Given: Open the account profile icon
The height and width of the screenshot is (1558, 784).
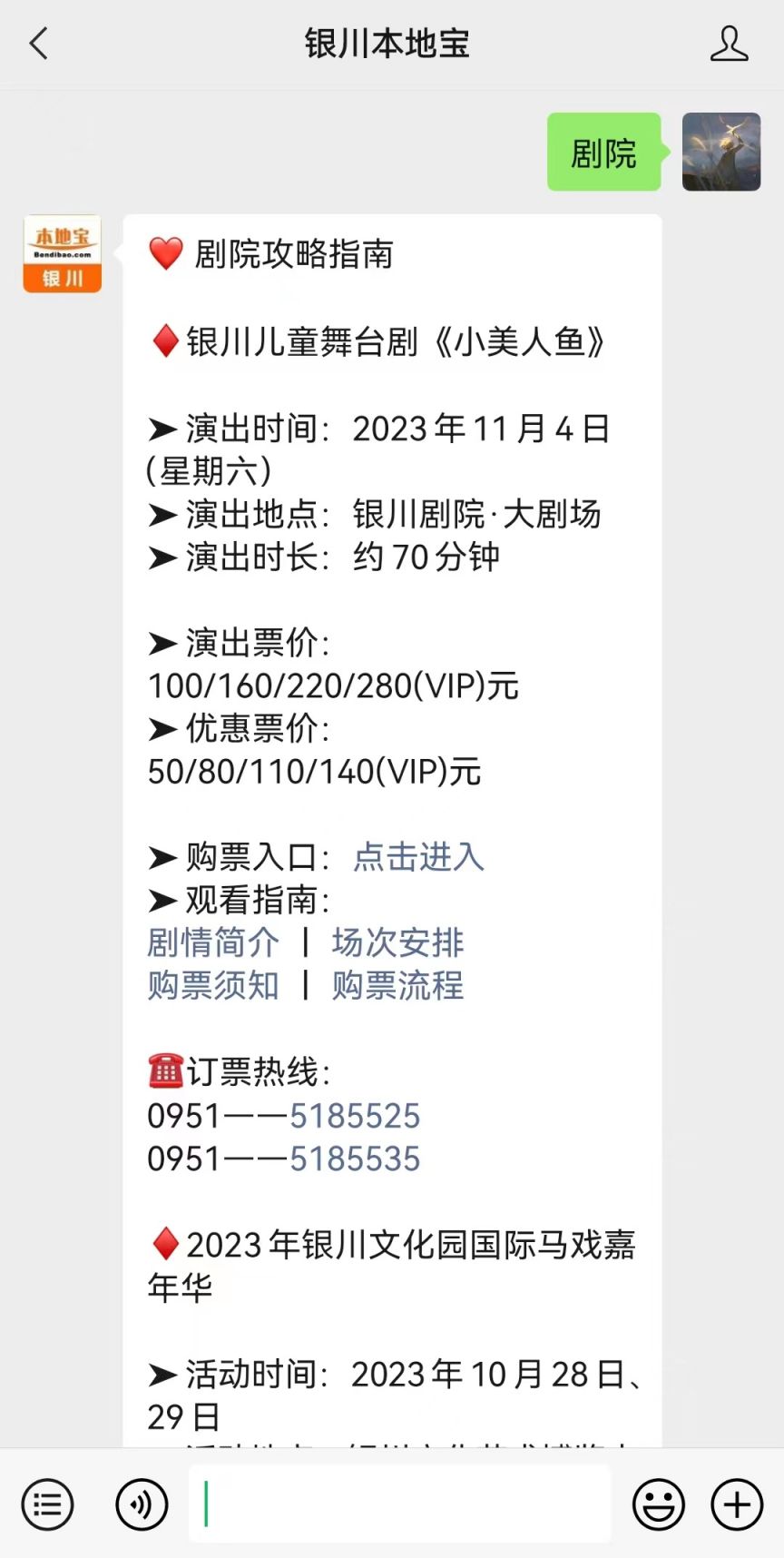Looking at the screenshot, I should (x=729, y=44).
